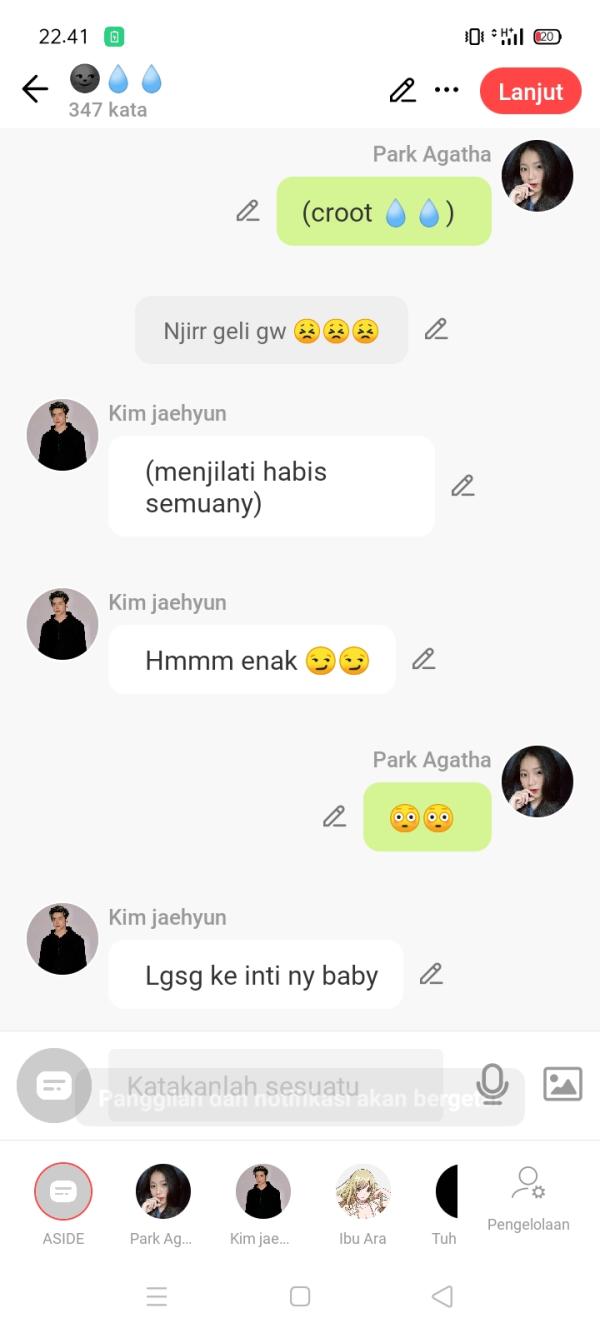Go back using the top arrow

(35, 90)
